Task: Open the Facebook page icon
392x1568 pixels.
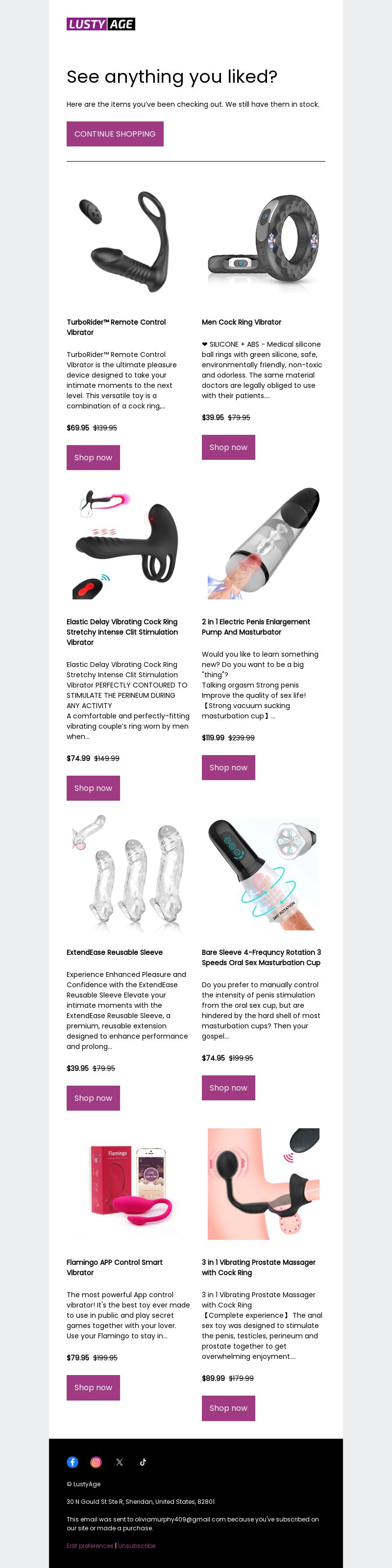Action: (73, 1461)
